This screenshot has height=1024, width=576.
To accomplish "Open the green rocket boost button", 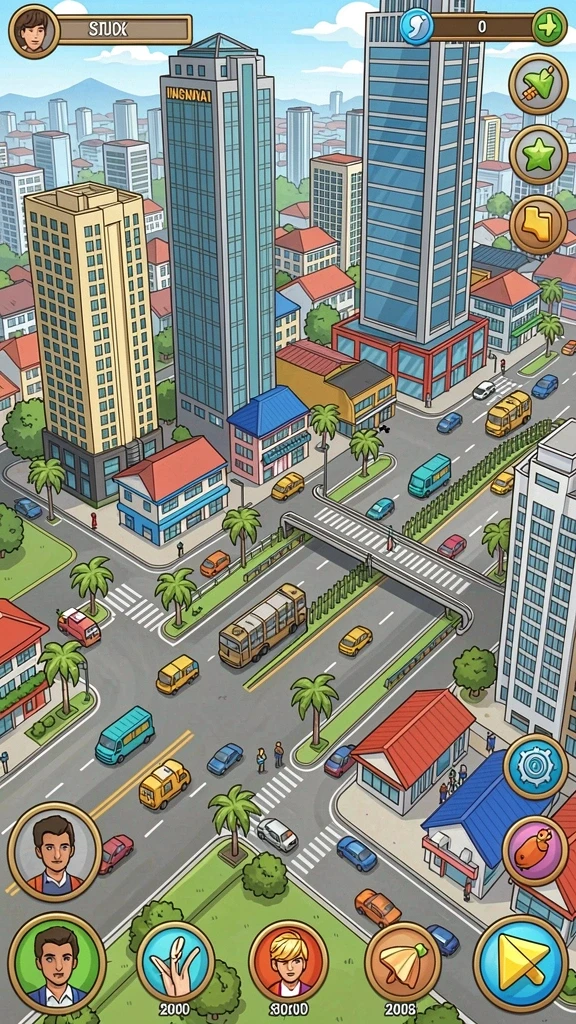I will [x=538, y=84].
